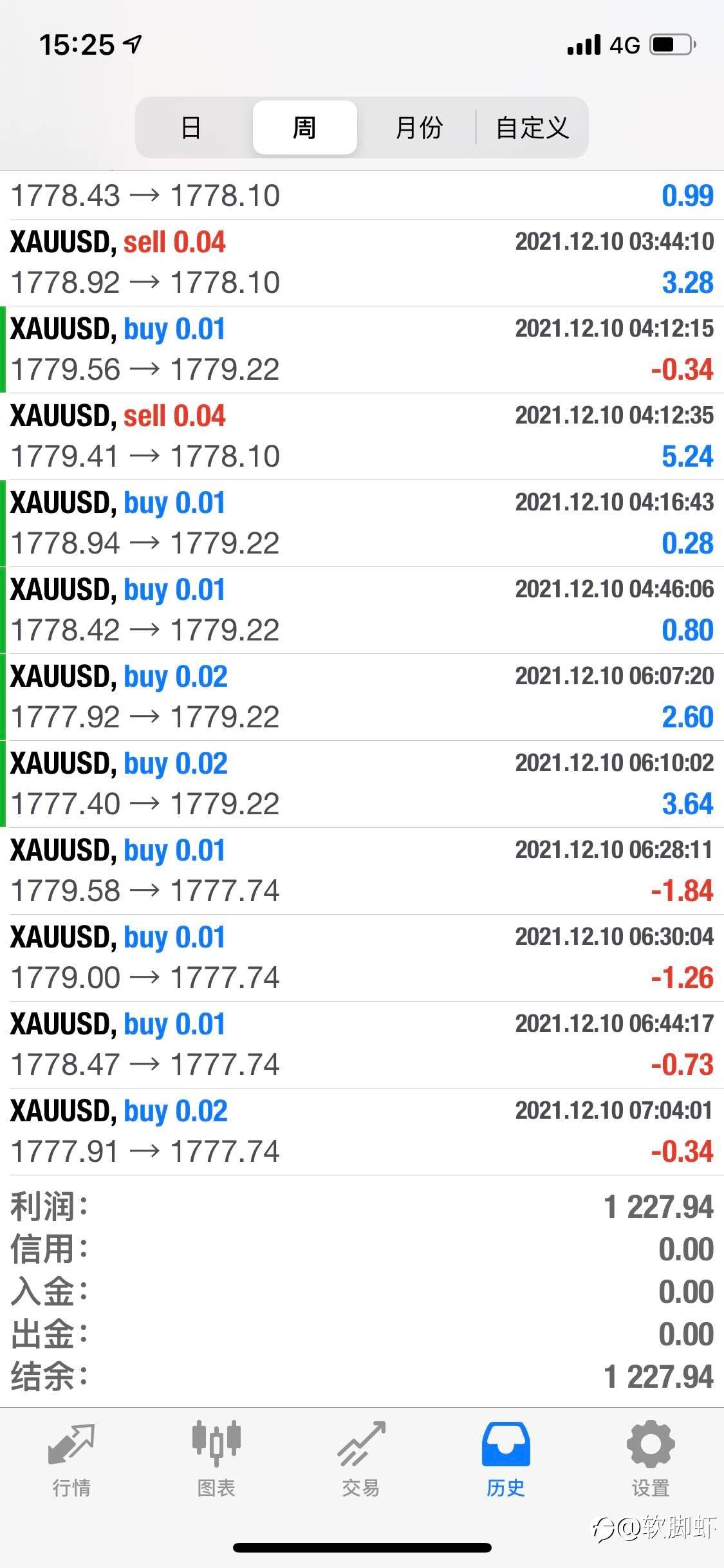
Task: Open the 交易 trade tab
Action: pyautogui.click(x=361, y=1458)
